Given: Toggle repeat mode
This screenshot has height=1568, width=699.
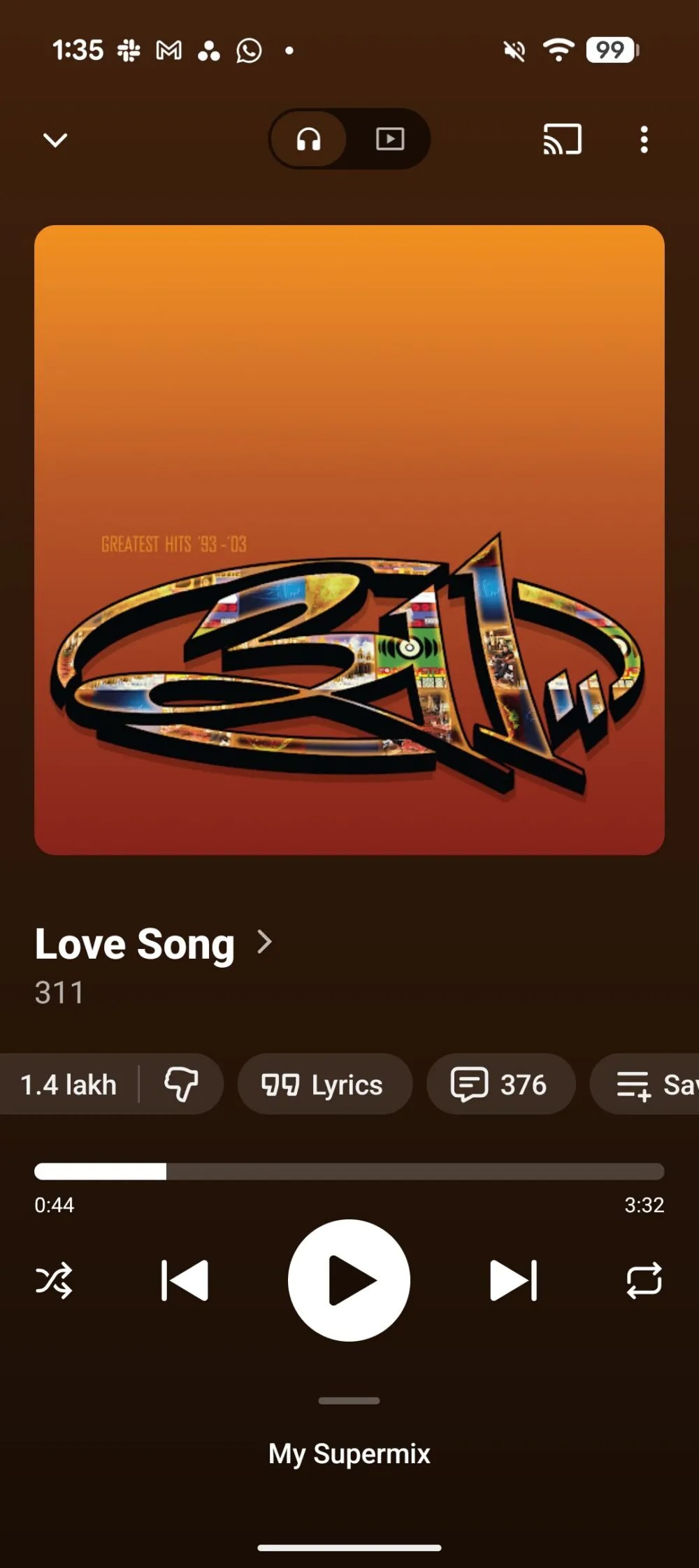Looking at the screenshot, I should pos(644,1280).
